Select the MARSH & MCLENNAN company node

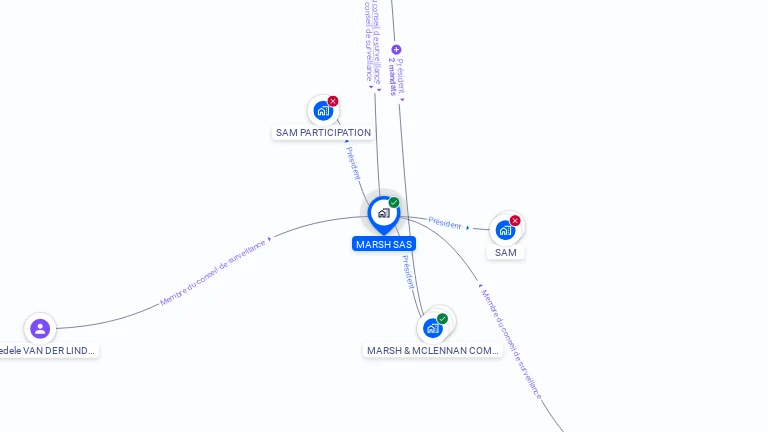point(433,328)
